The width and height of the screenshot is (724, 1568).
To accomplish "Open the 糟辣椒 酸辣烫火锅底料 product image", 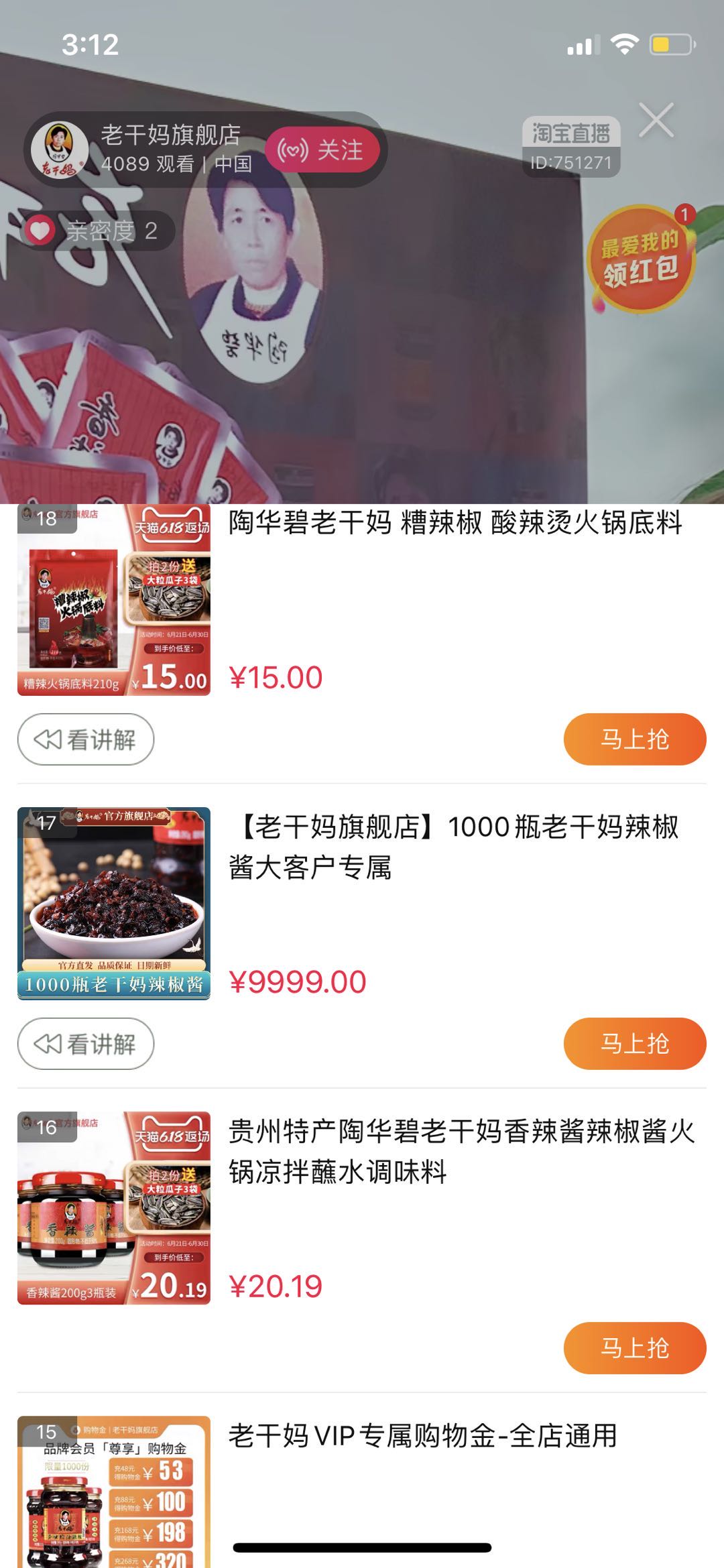I will (x=114, y=600).
